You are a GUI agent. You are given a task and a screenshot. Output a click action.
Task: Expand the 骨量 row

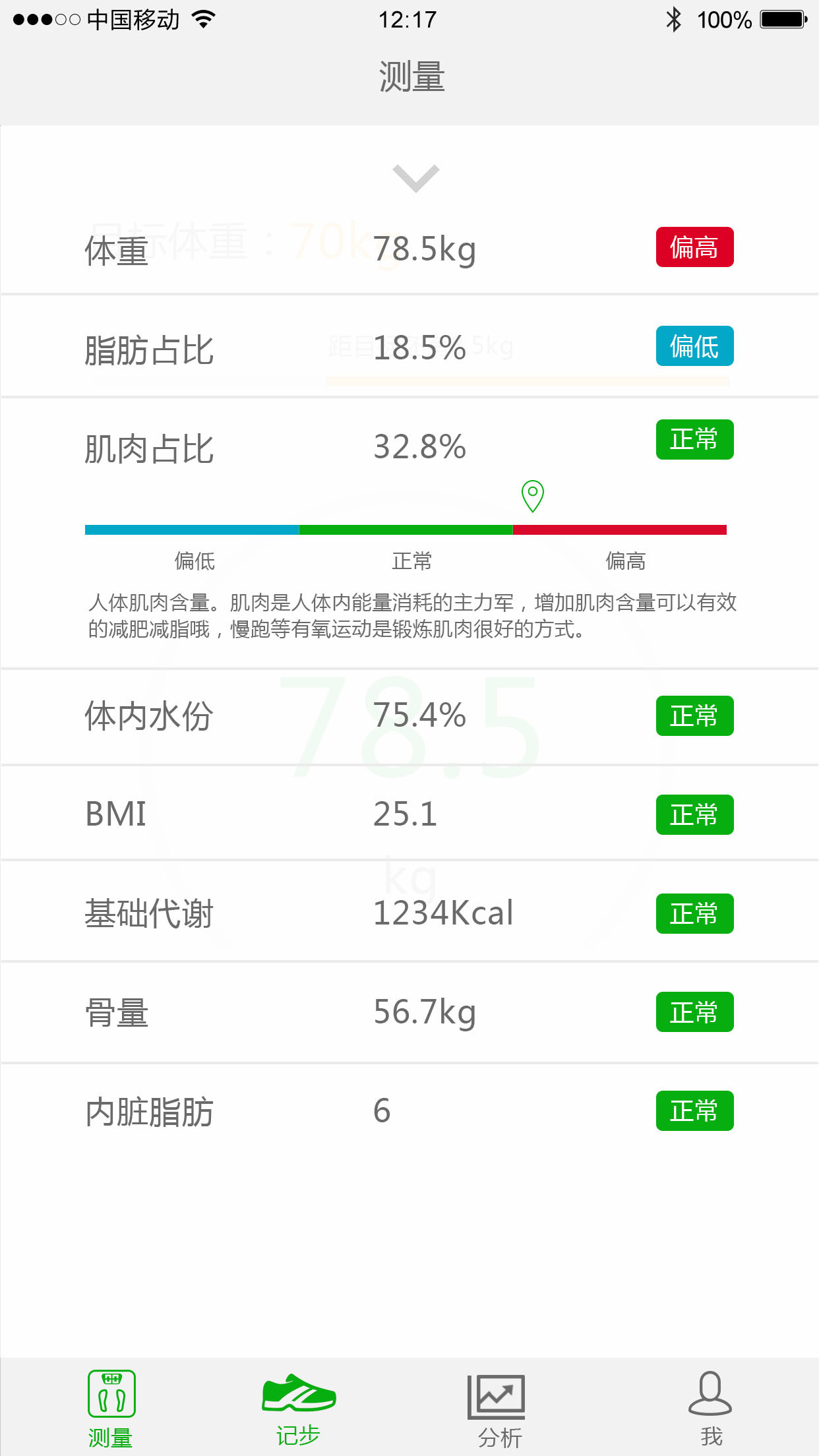tap(409, 1012)
